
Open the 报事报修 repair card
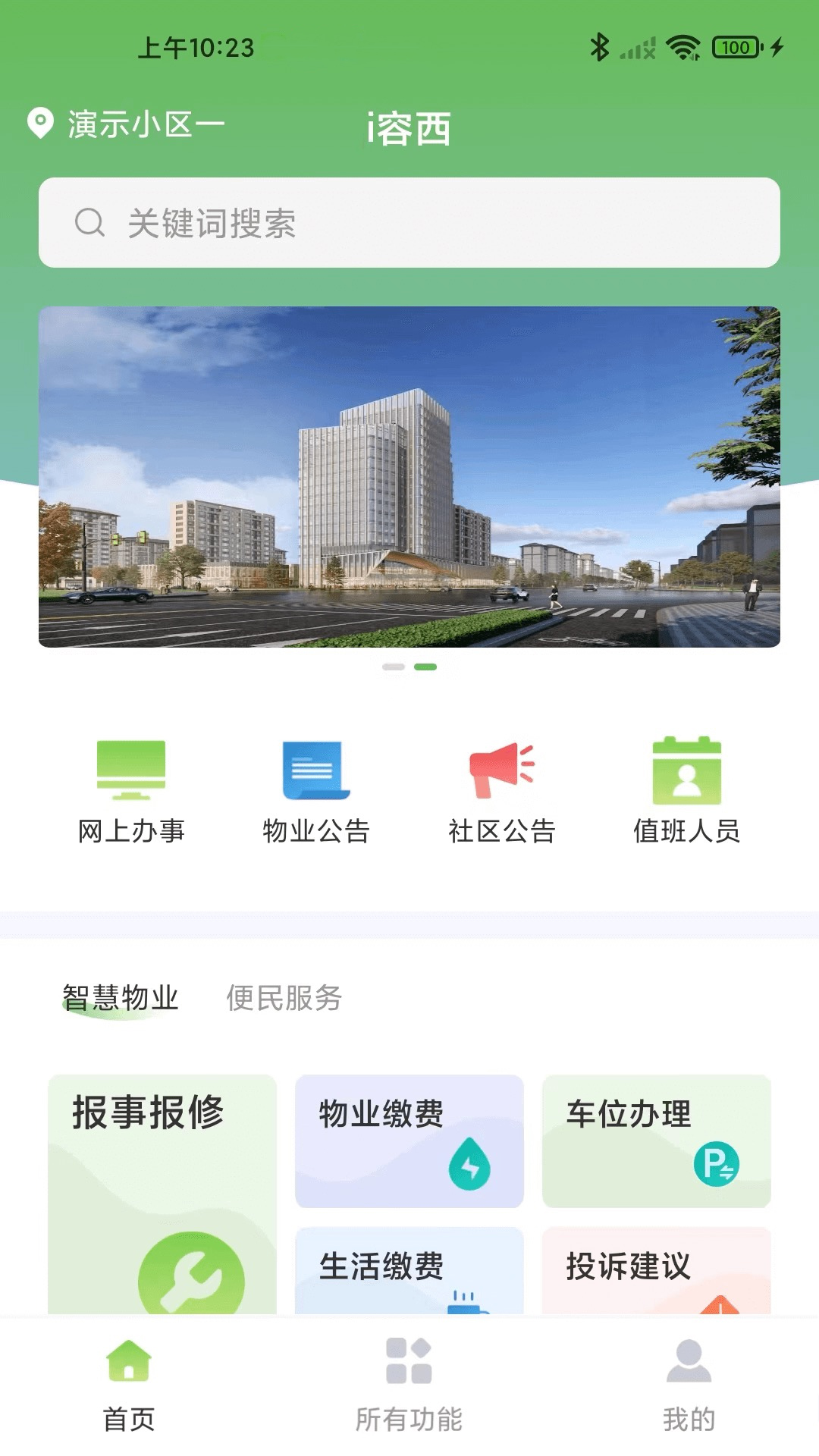(162, 1193)
